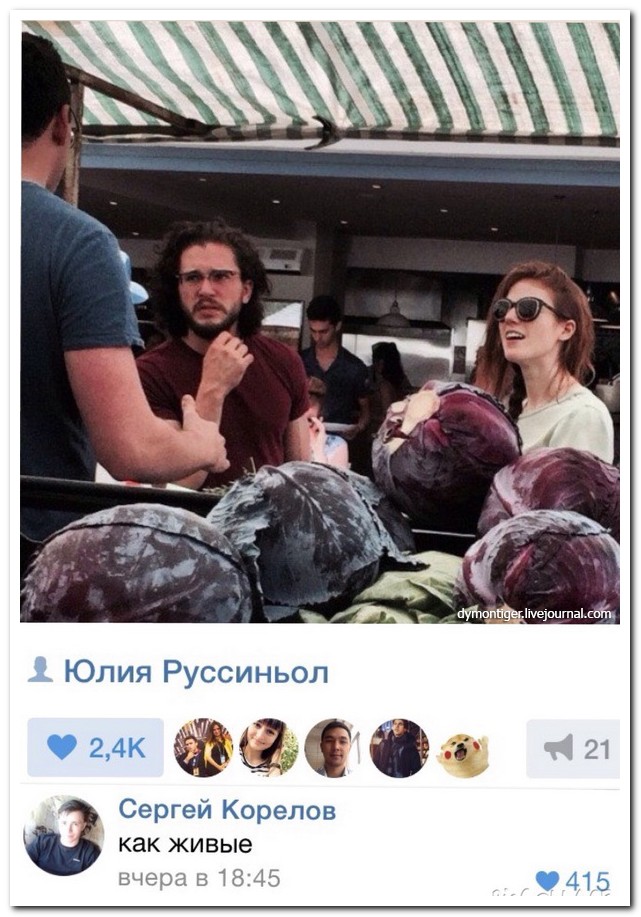Share the post via megaphone button

tap(573, 748)
